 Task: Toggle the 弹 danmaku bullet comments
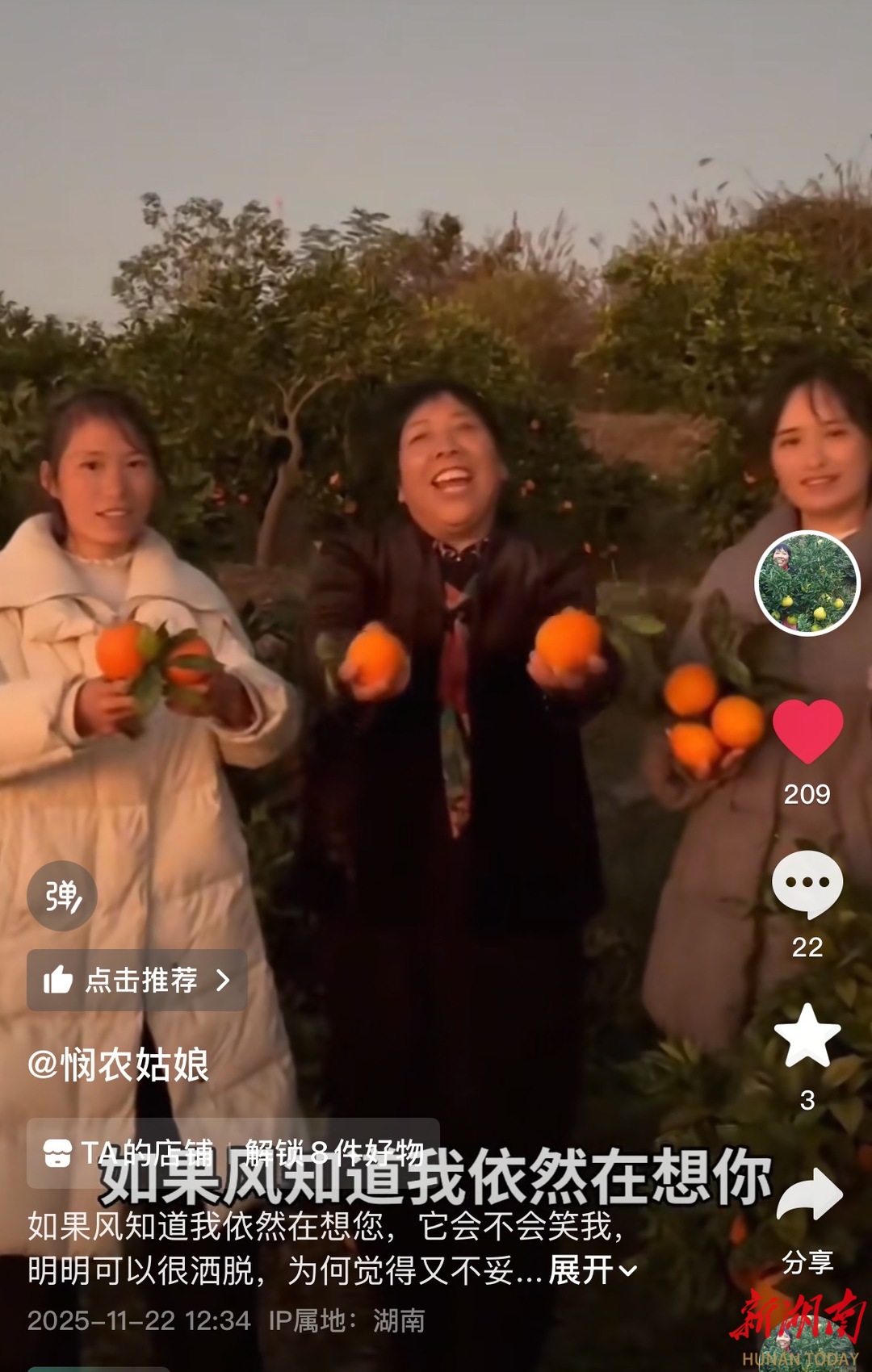(x=62, y=896)
